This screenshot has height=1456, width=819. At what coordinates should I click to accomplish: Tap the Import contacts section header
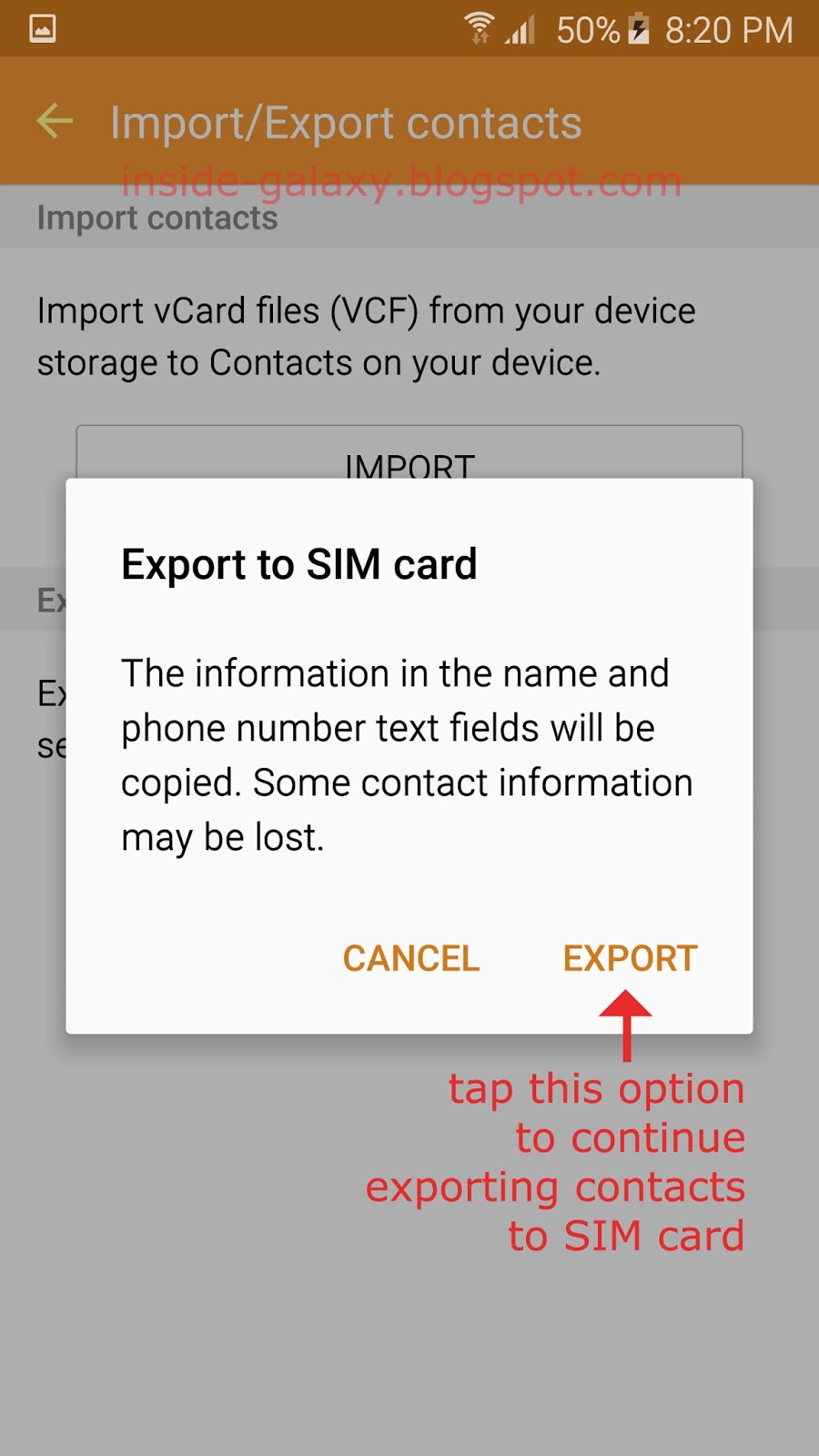(x=157, y=217)
